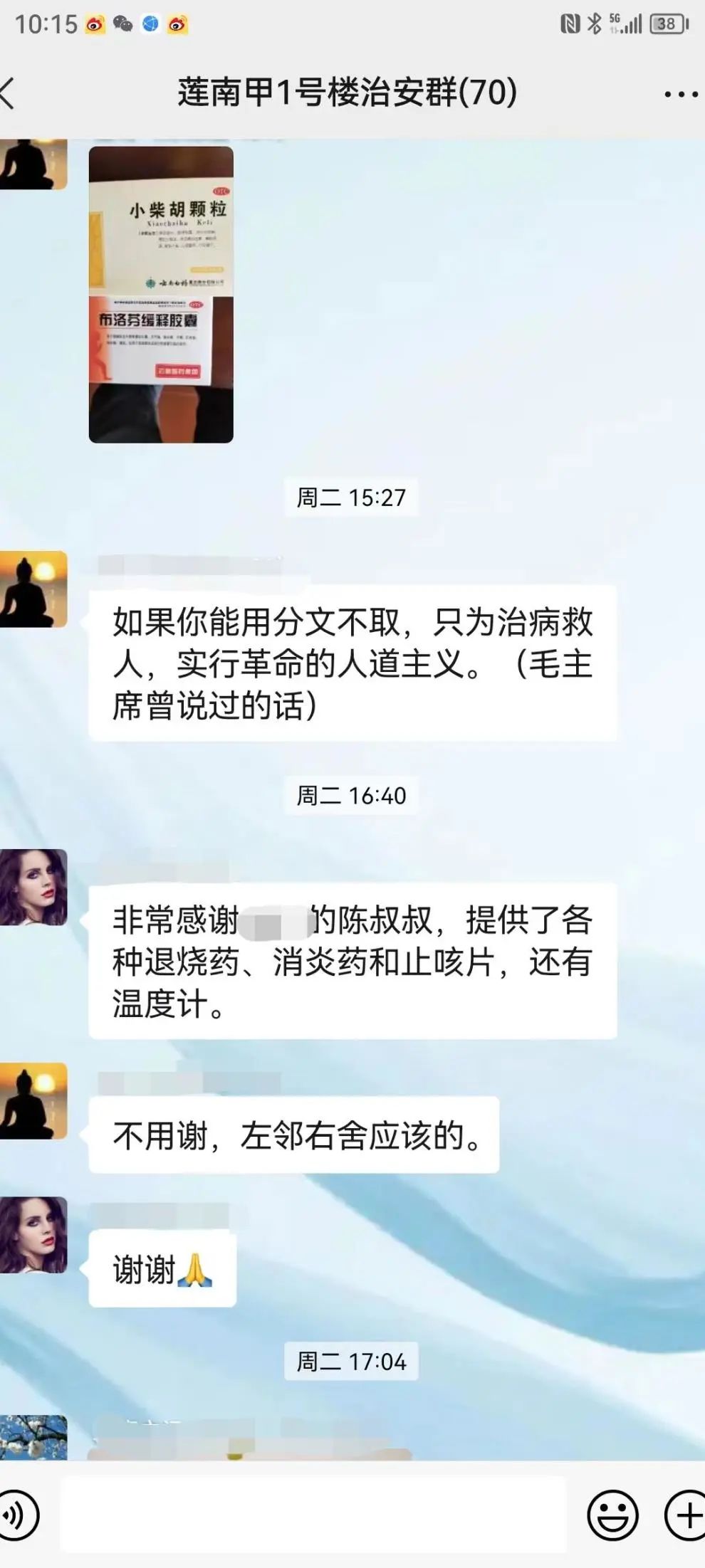Open the three-dot chat settings menu
This screenshot has width=705, height=1568.
(680, 93)
